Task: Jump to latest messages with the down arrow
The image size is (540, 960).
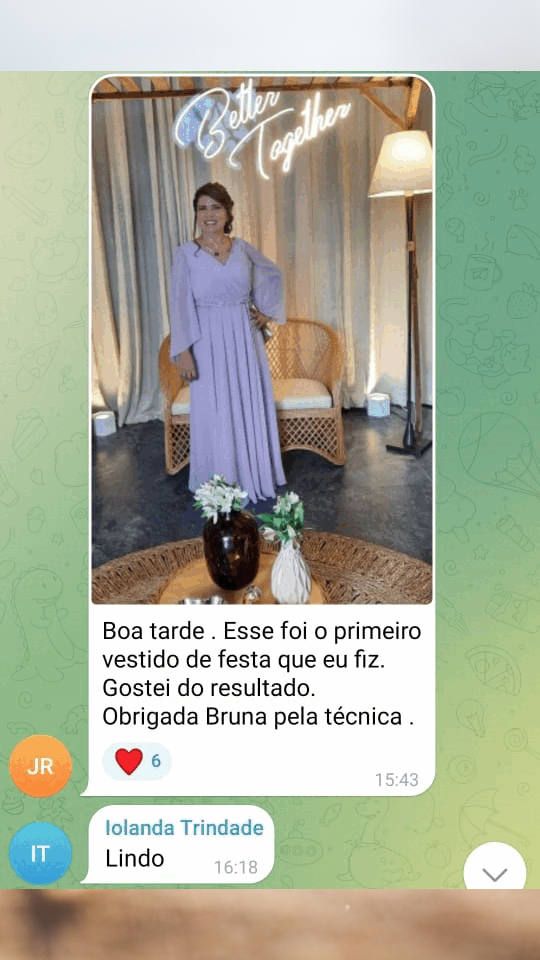Action: [495, 869]
